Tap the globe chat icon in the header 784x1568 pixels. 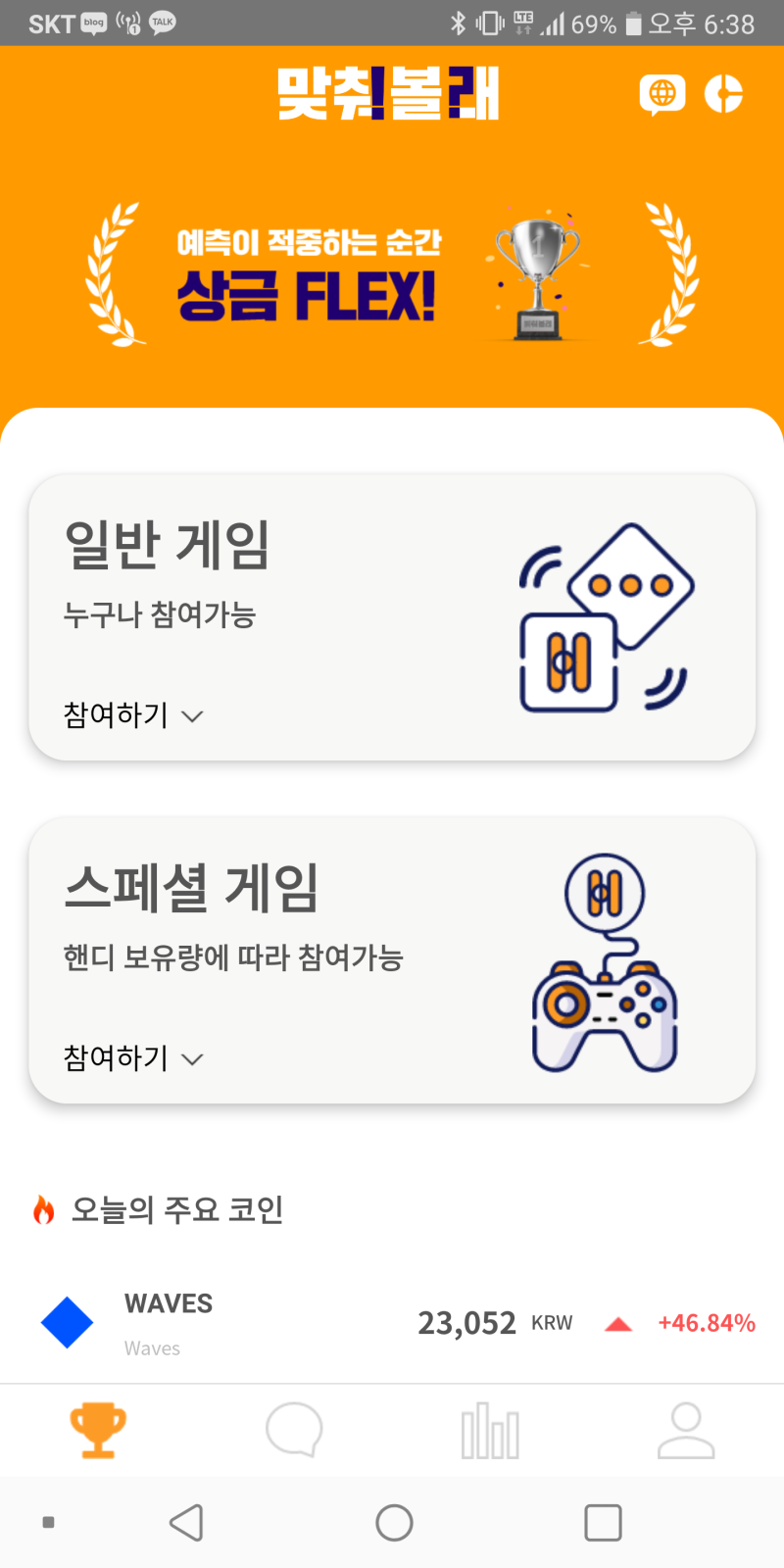pos(664,94)
